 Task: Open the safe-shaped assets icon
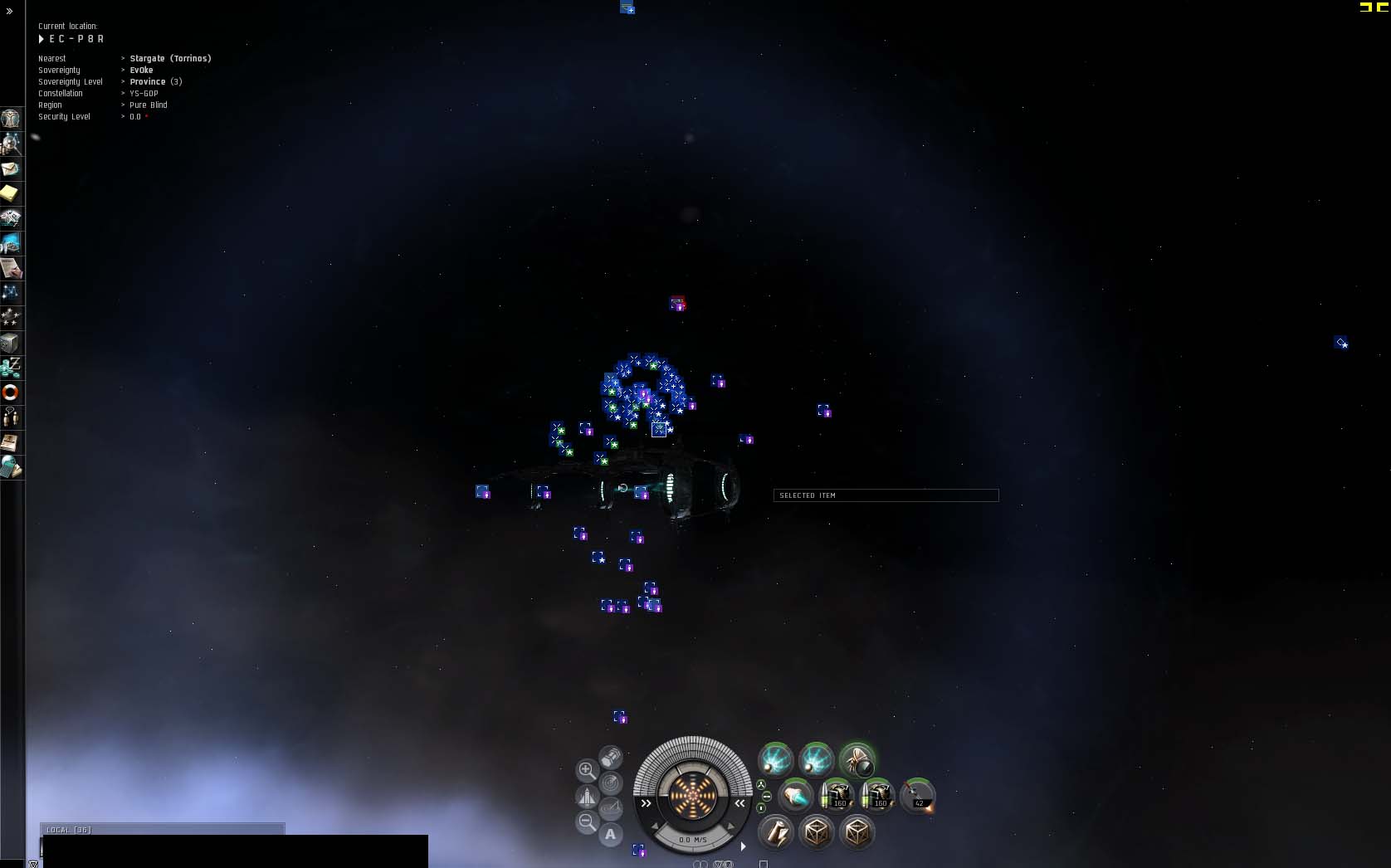[10, 343]
